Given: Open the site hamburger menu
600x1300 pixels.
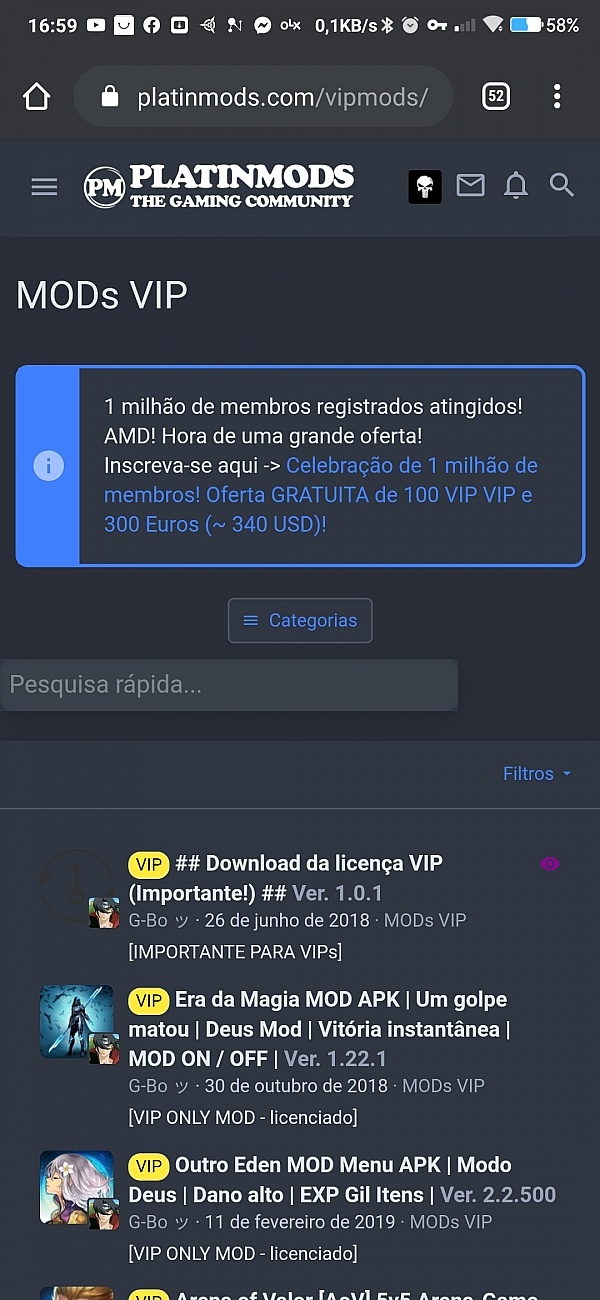Looking at the screenshot, I should tap(44, 187).
